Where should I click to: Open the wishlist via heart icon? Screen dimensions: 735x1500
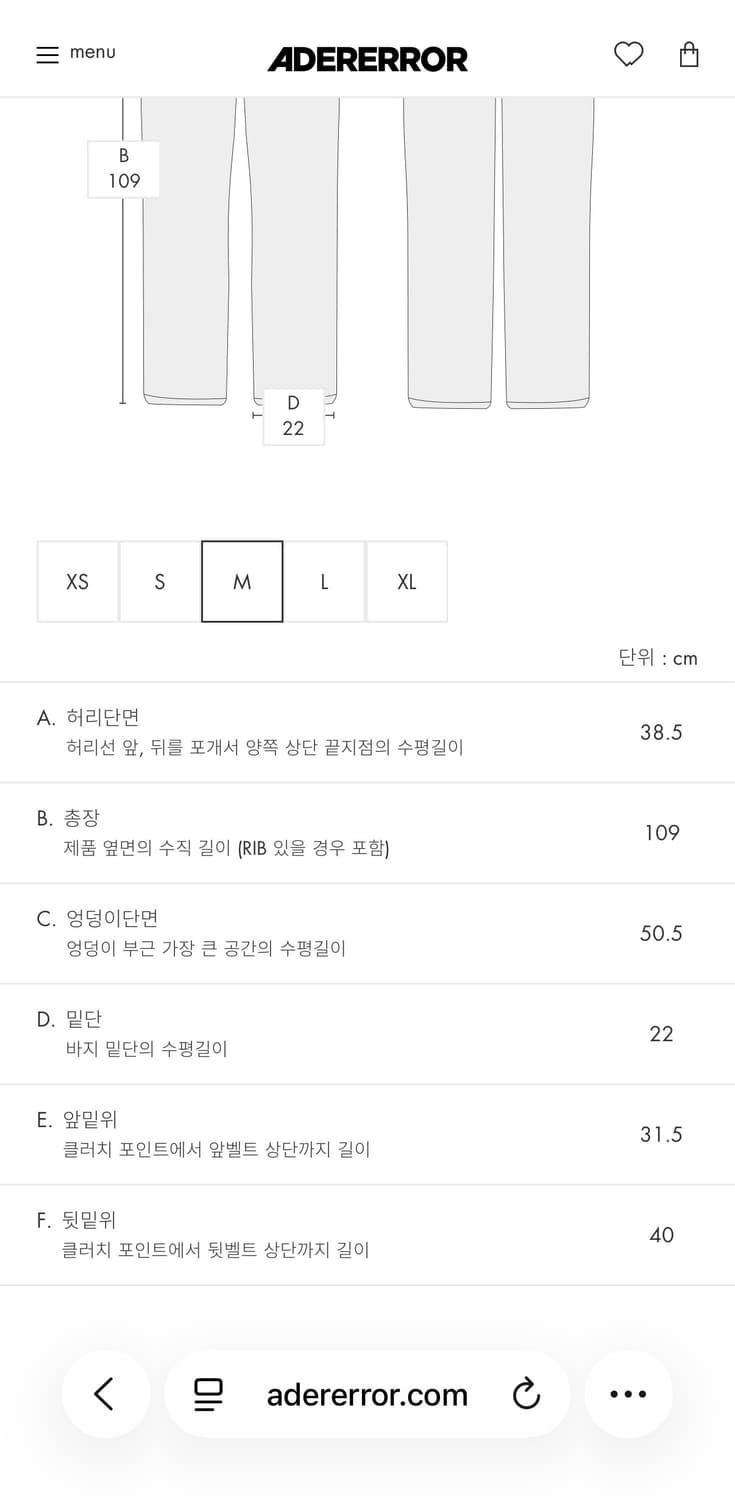click(628, 55)
